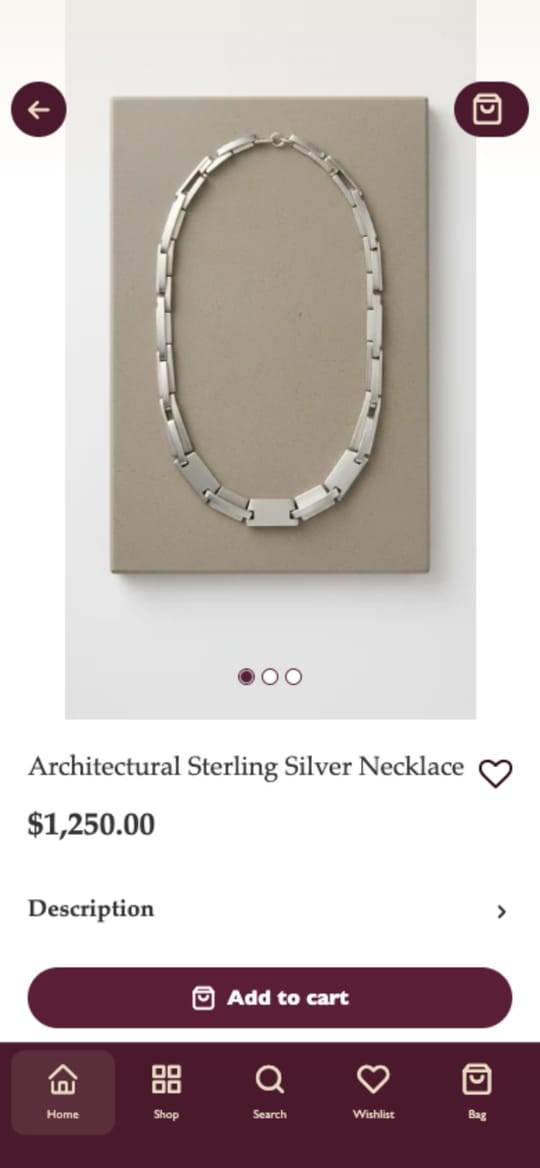Add to cart

pyautogui.click(x=270, y=997)
